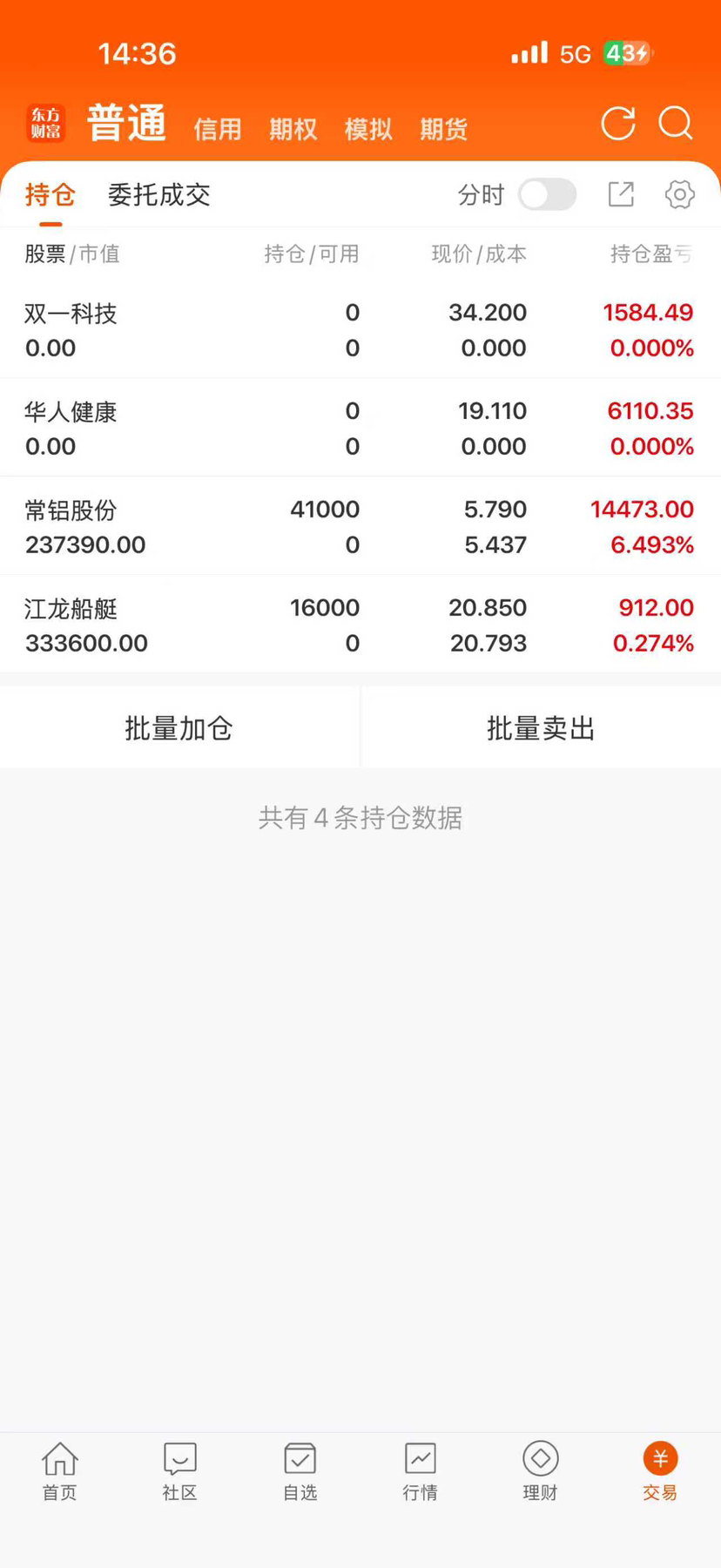This screenshot has height=1568, width=721.
Task: Switch to the 信用 account tab
Action: (x=218, y=129)
